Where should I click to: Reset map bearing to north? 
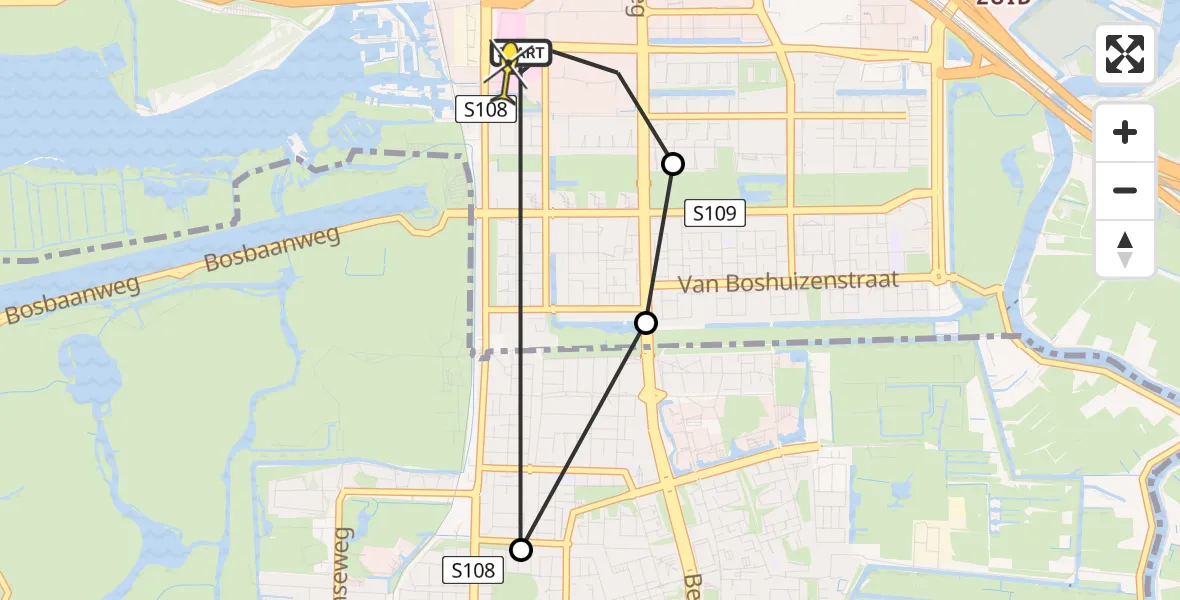pos(1125,249)
